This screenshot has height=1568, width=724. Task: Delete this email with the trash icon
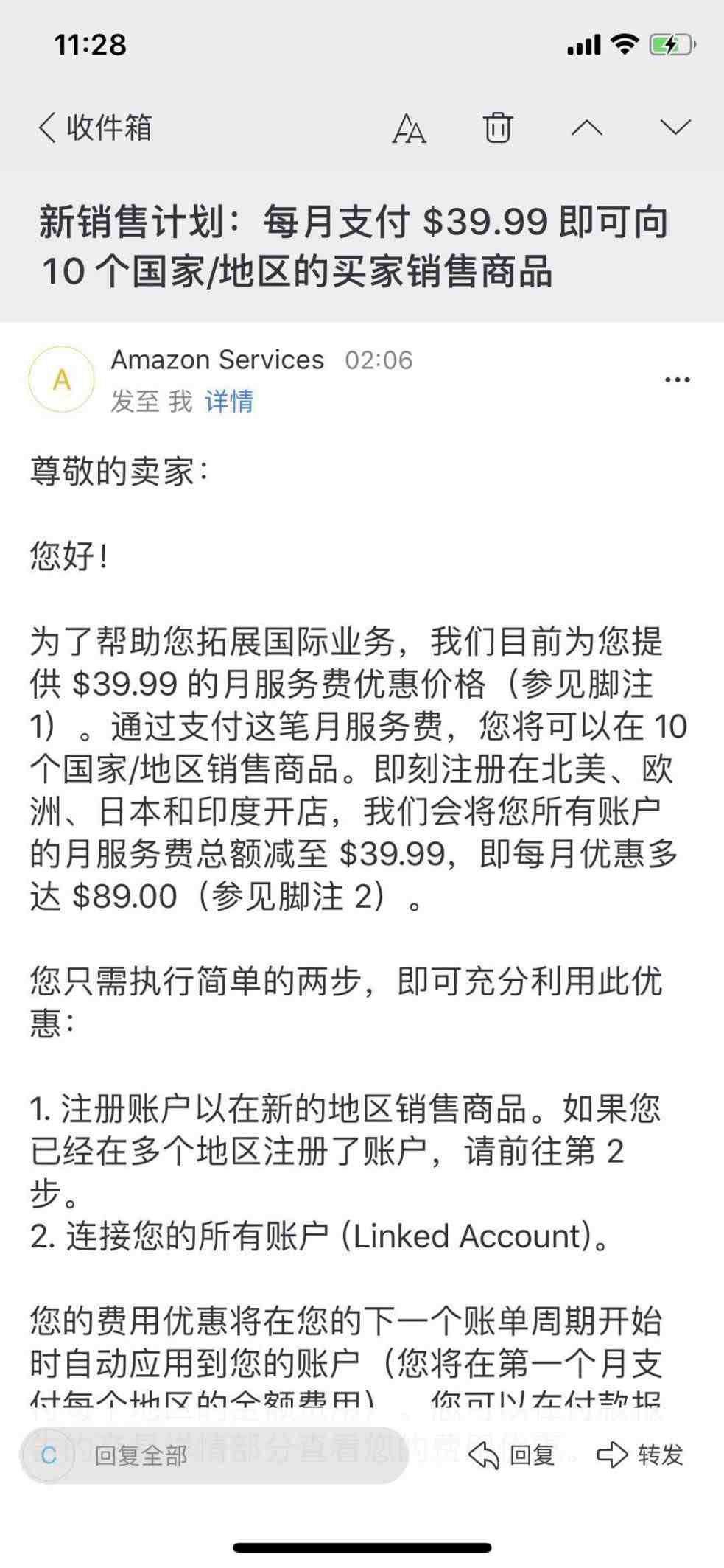click(497, 127)
